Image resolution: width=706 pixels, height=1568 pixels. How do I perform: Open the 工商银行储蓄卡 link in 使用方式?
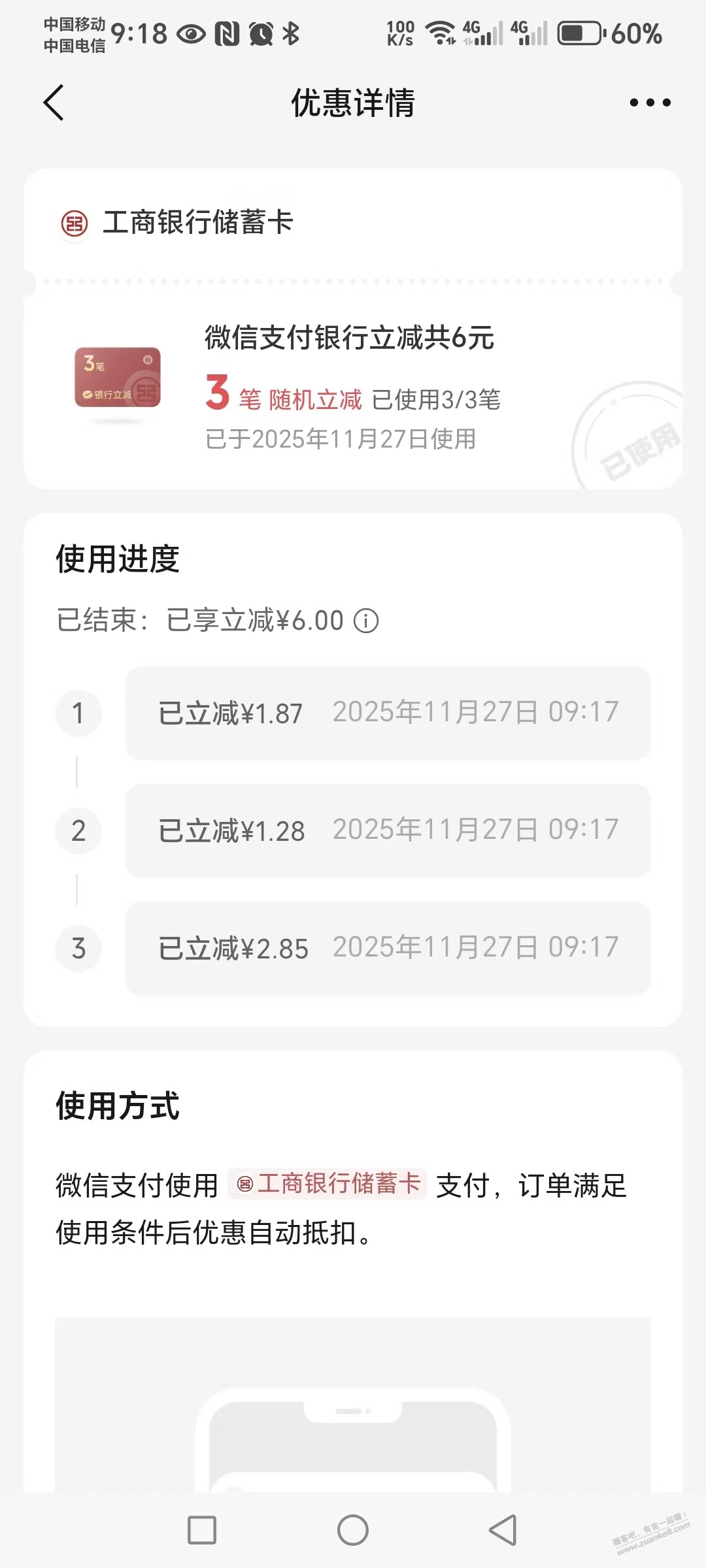click(x=328, y=1183)
